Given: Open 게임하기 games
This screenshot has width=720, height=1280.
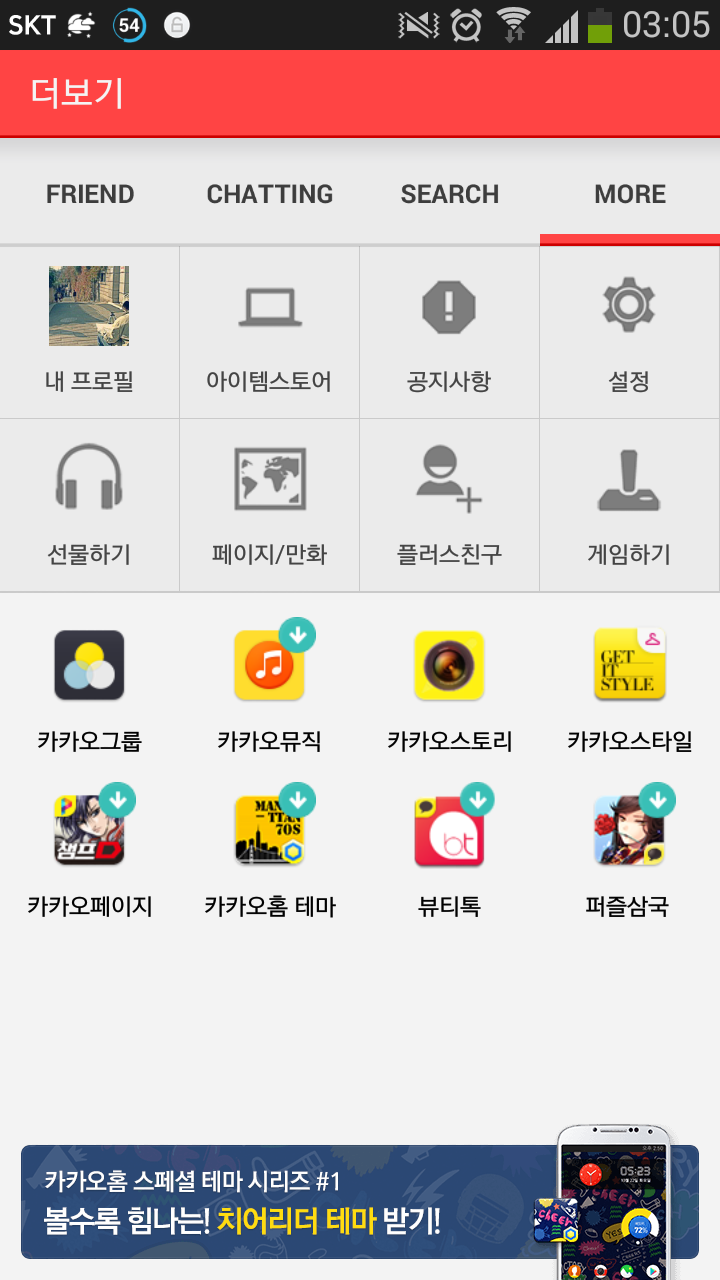Looking at the screenshot, I should (630, 505).
